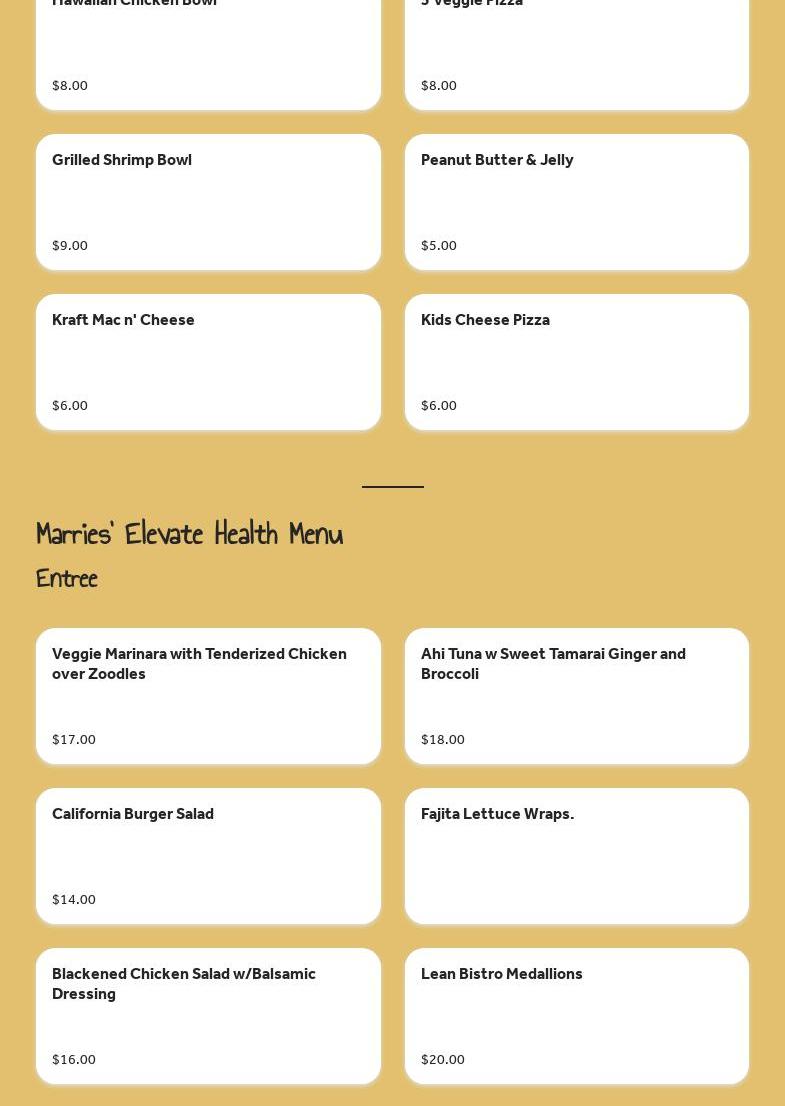Select the Lean Bistro Medallions card

click(x=576, y=1016)
